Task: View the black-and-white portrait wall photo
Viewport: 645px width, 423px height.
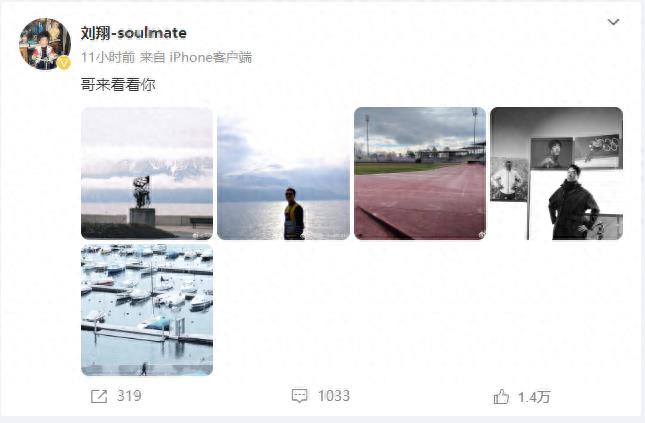Action: click(556, 173)
